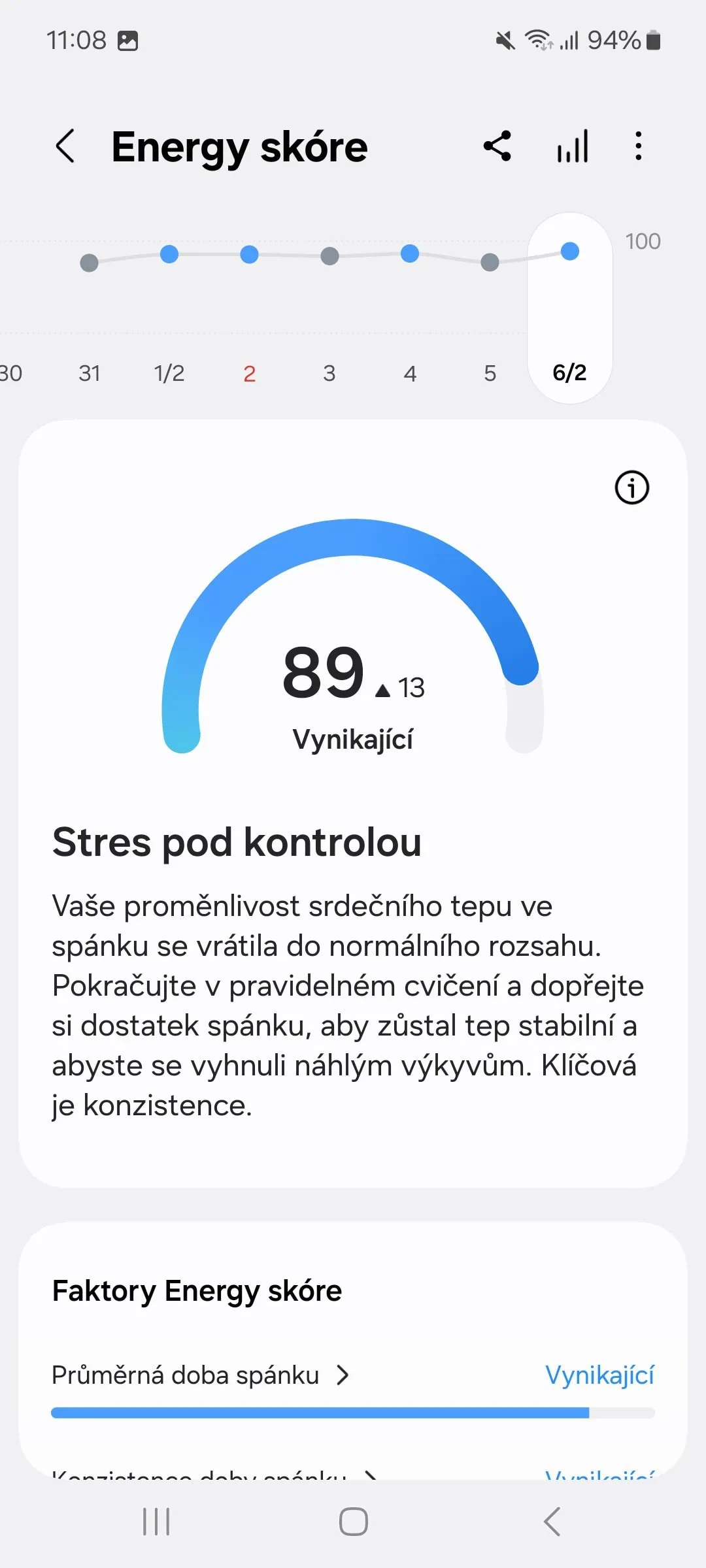Open the info icon on the score card
The width and height of the screenshot is (706, 1568).
coord(631,487)
